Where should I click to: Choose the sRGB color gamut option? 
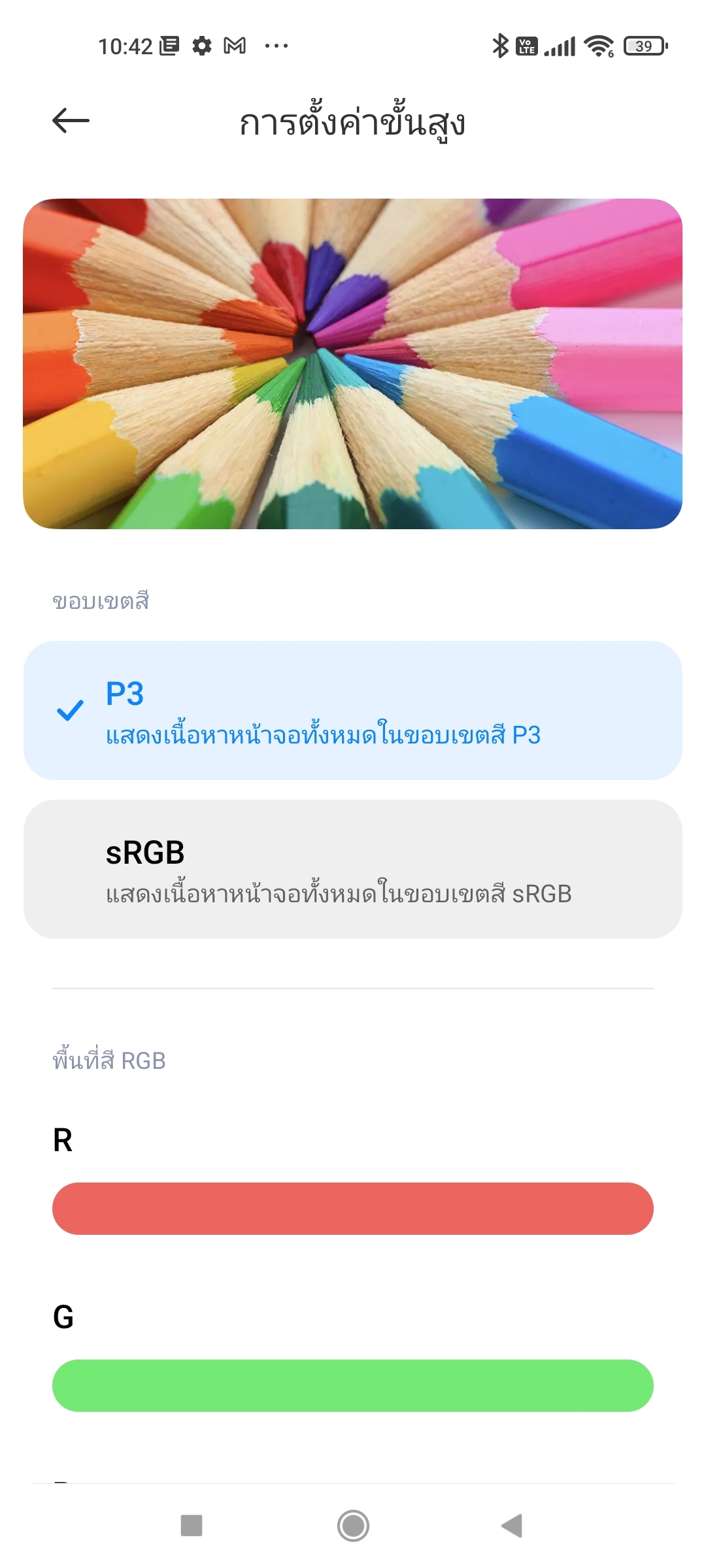click(x=353, y=870)
